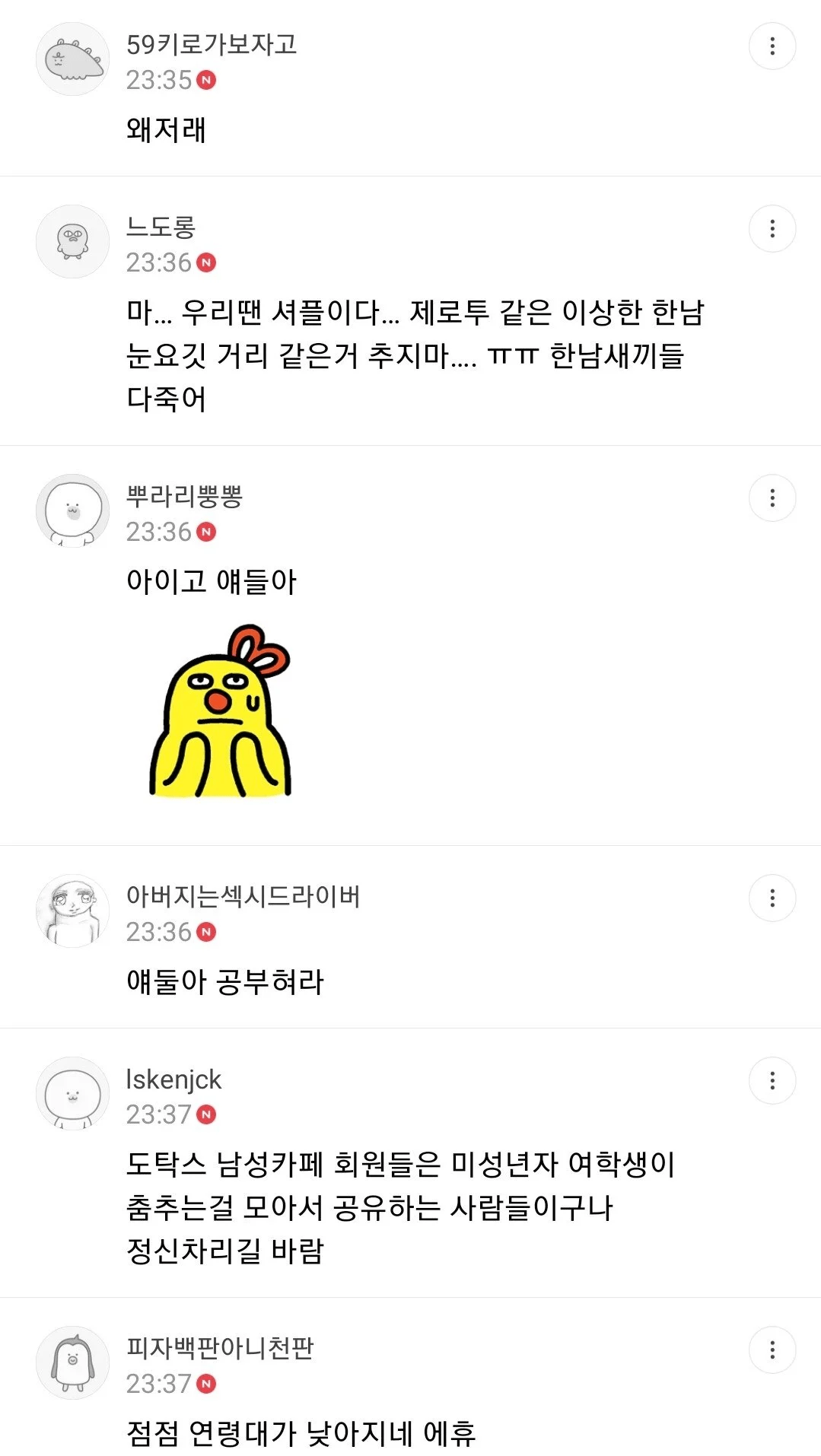Open the yellow chick sticker in 뿌라리뽕뽕's comment

pos(221,712)
